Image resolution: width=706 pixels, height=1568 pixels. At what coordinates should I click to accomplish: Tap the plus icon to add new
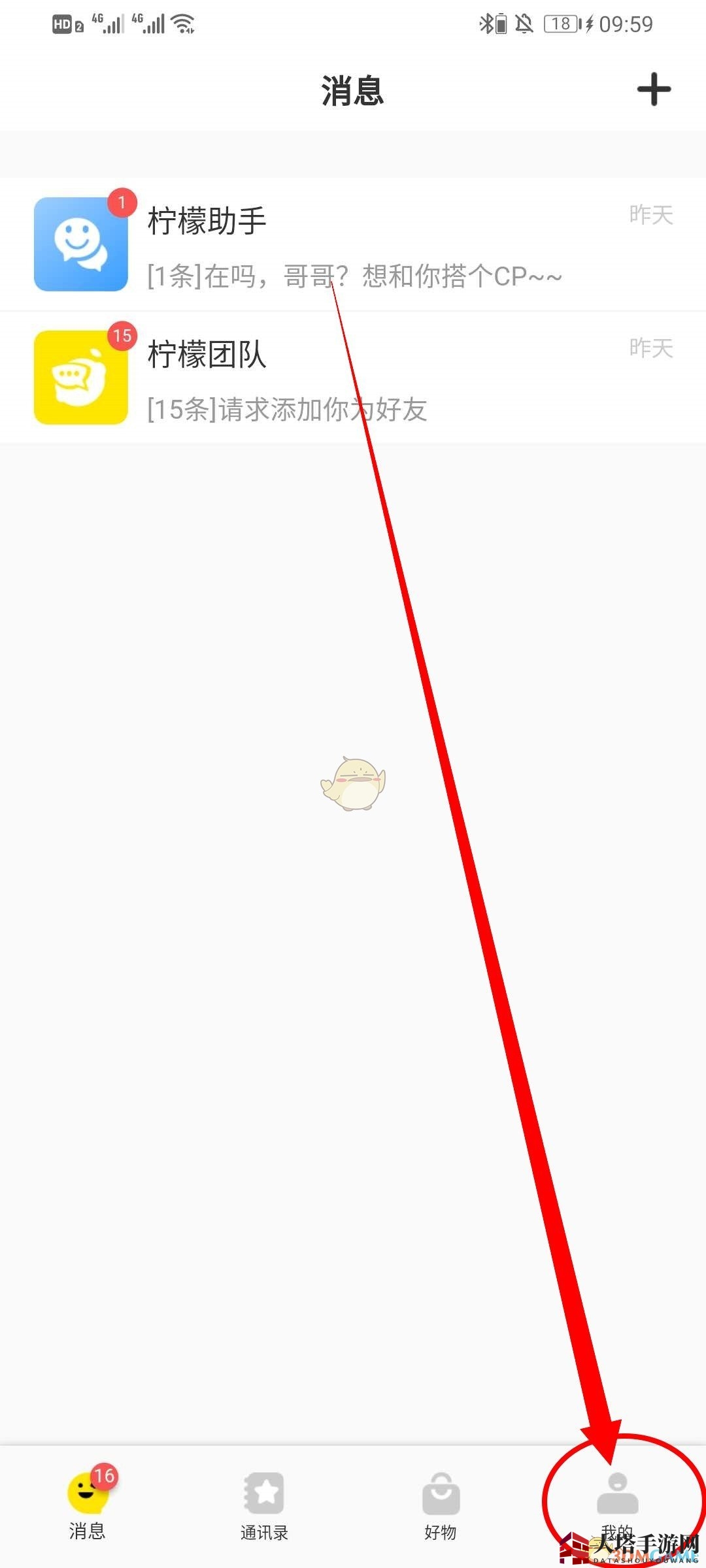pos(654,90)
